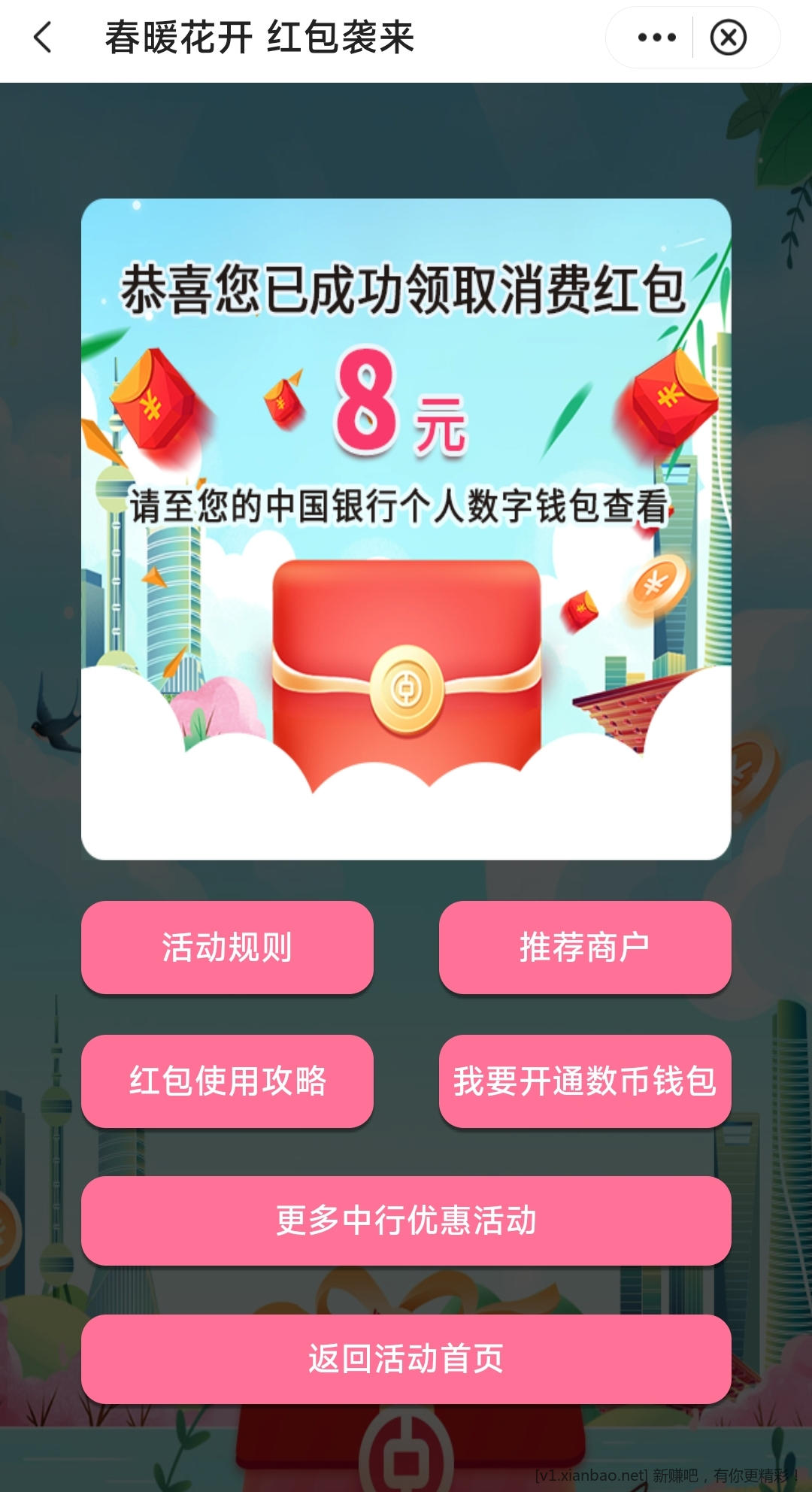The width and height of the screenshot is (812, 1492).
Task: Go back using the top-left arrow
Action: (44, 38)
